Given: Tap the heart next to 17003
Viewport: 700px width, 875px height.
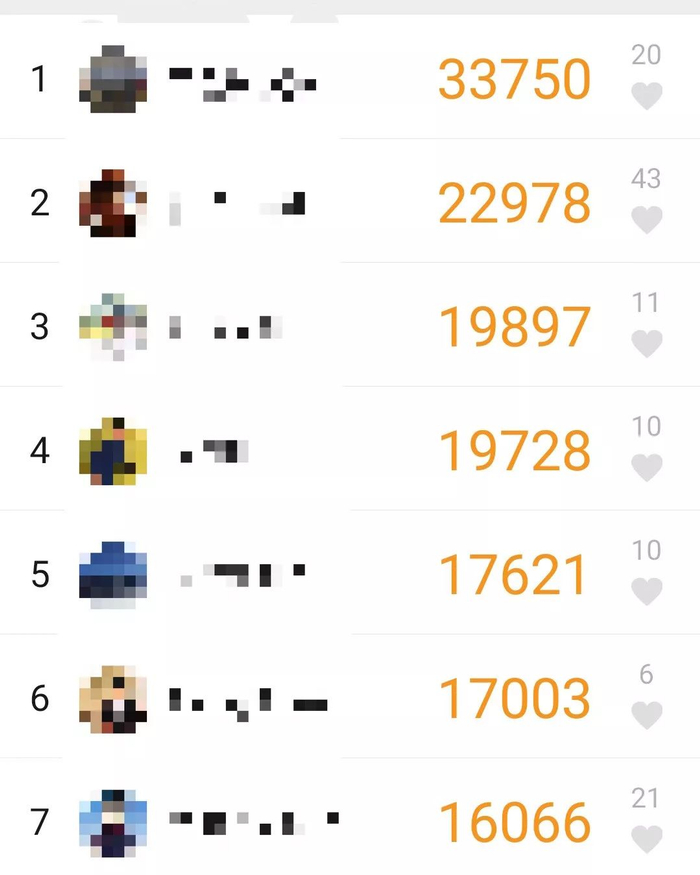Looking at the screenshot, I should (647, 716).
